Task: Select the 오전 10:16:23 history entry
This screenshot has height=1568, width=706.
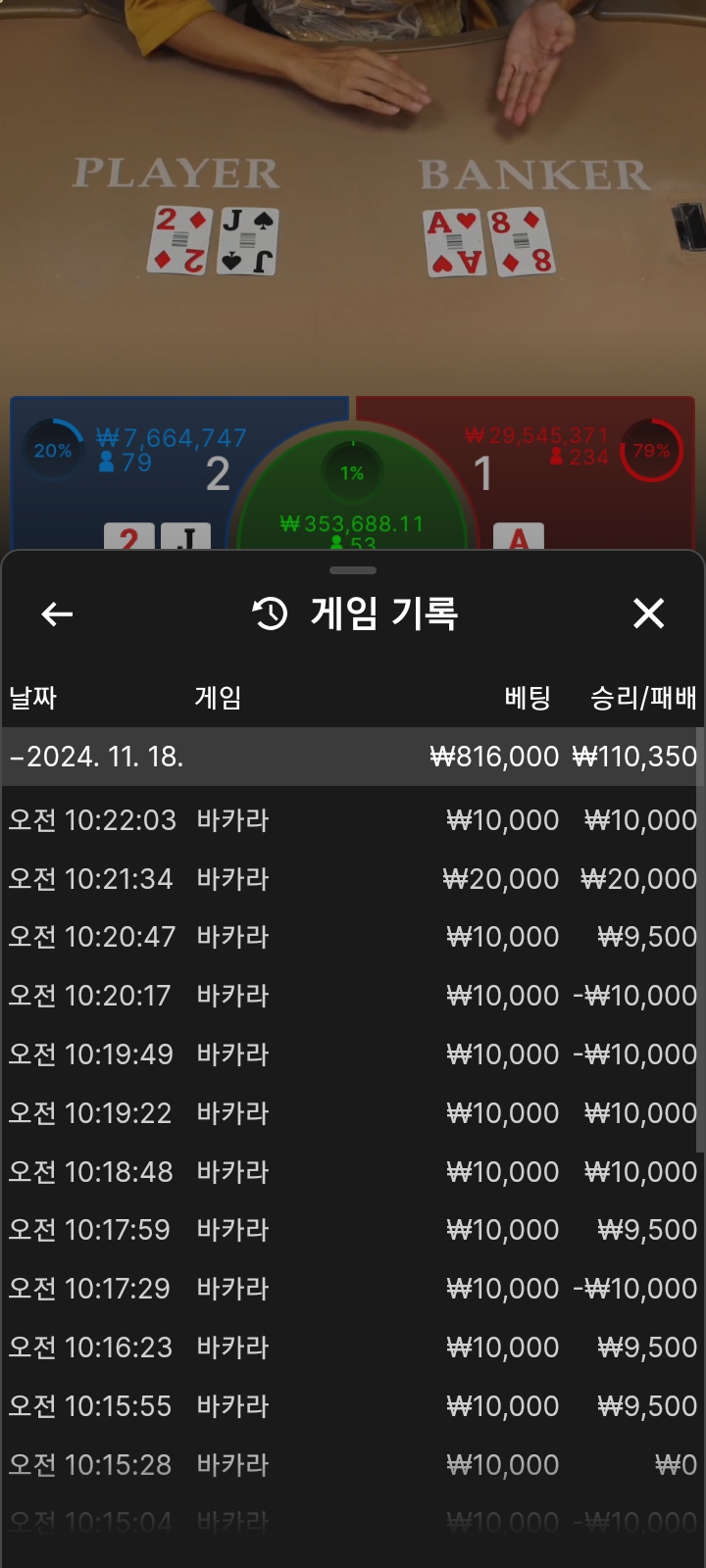Action: [351, 1347]
